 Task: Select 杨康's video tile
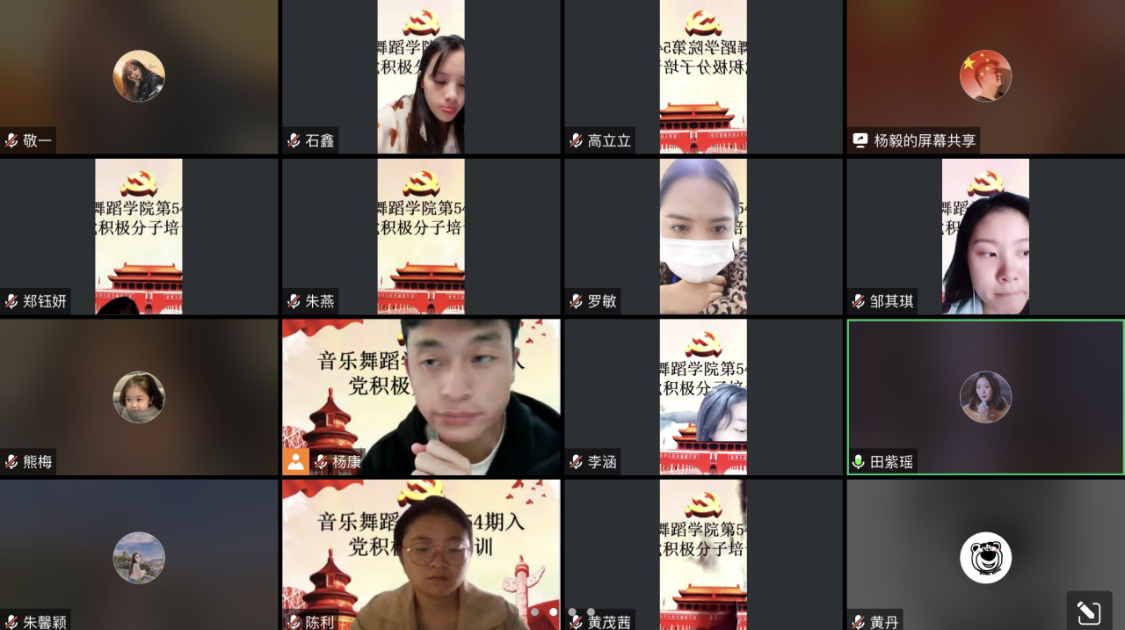pos(420,397)
